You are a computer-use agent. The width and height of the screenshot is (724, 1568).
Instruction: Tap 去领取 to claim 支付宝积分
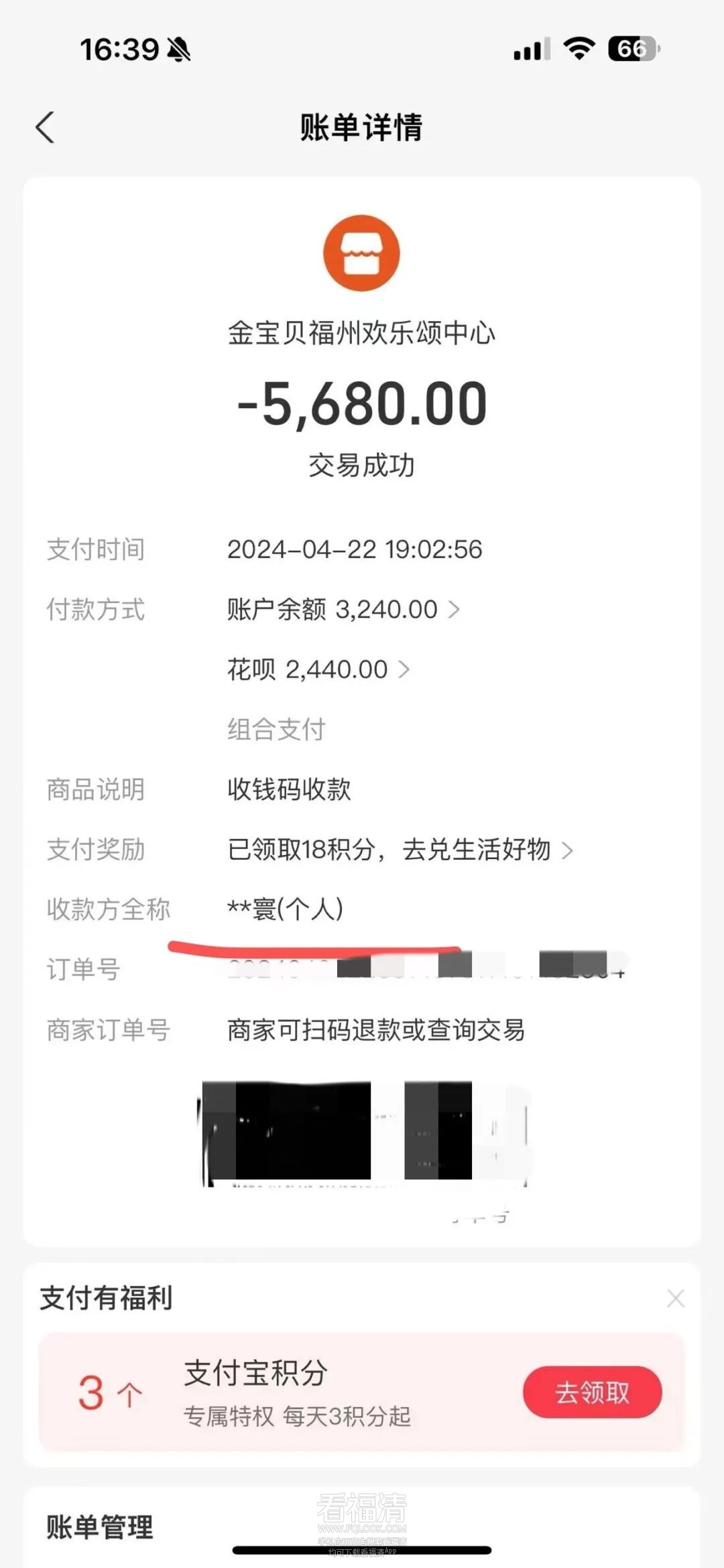coord(592,1392)
